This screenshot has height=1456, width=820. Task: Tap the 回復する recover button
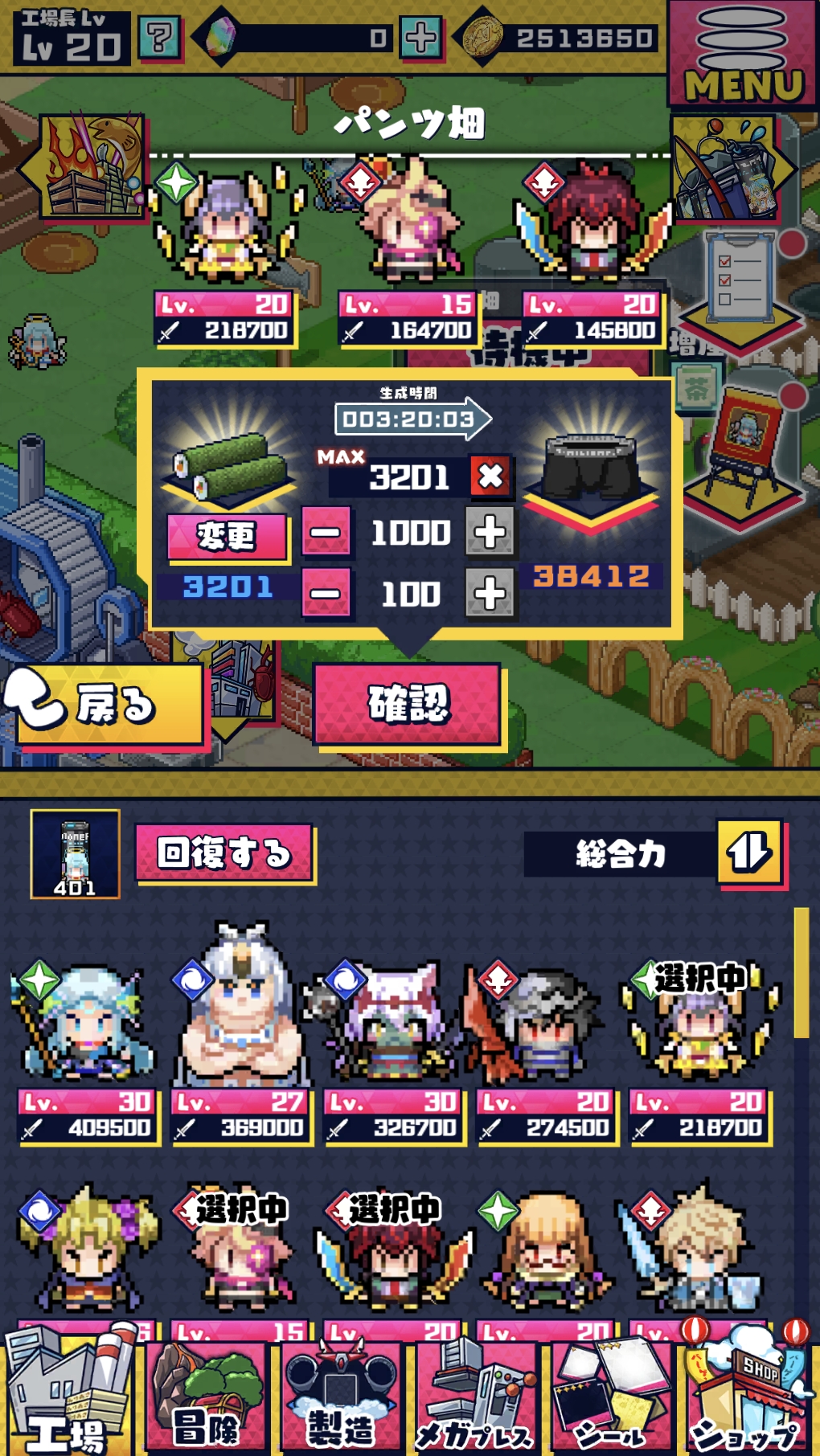click(223, 853)
